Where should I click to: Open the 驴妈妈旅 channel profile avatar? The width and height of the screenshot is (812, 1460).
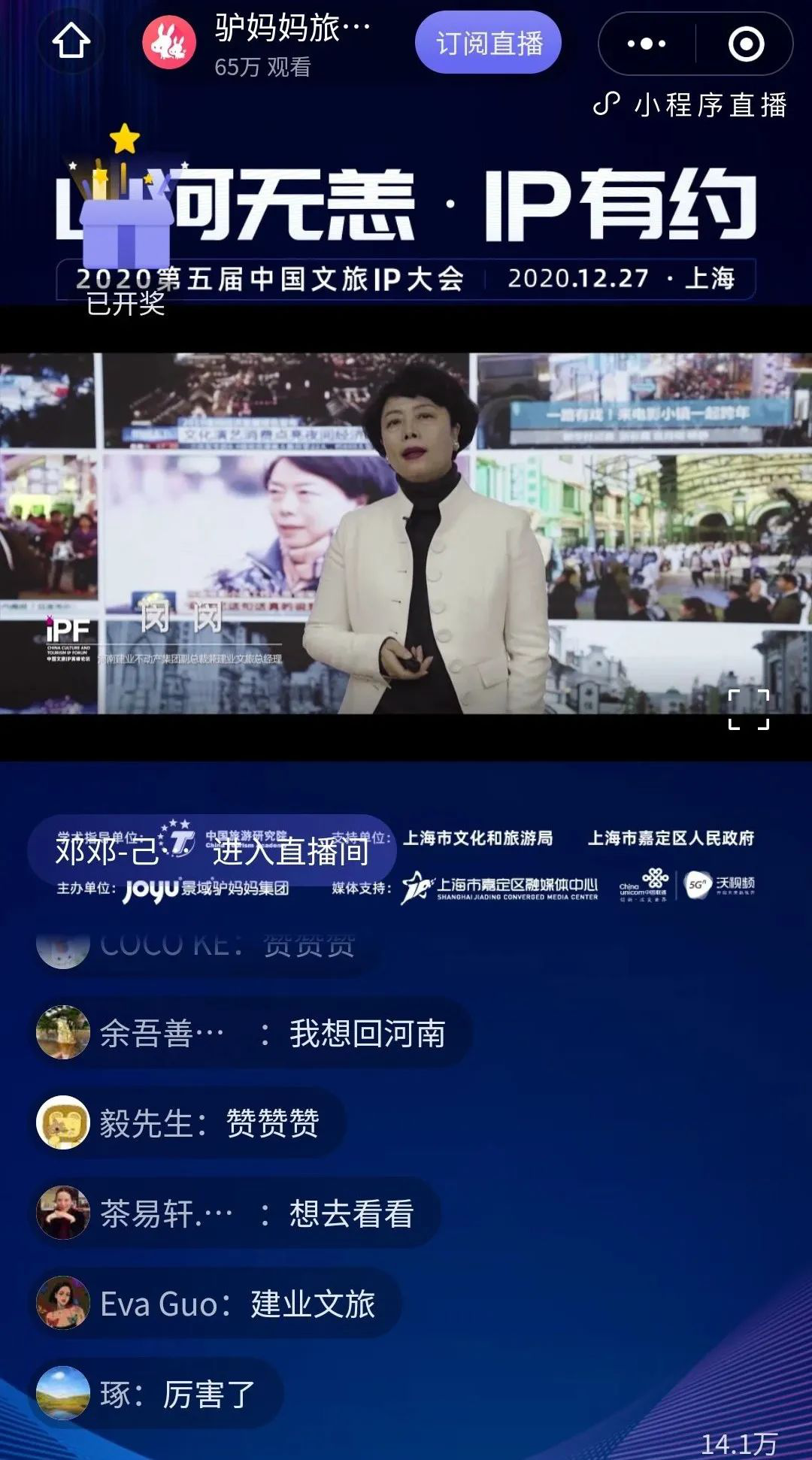169,44
